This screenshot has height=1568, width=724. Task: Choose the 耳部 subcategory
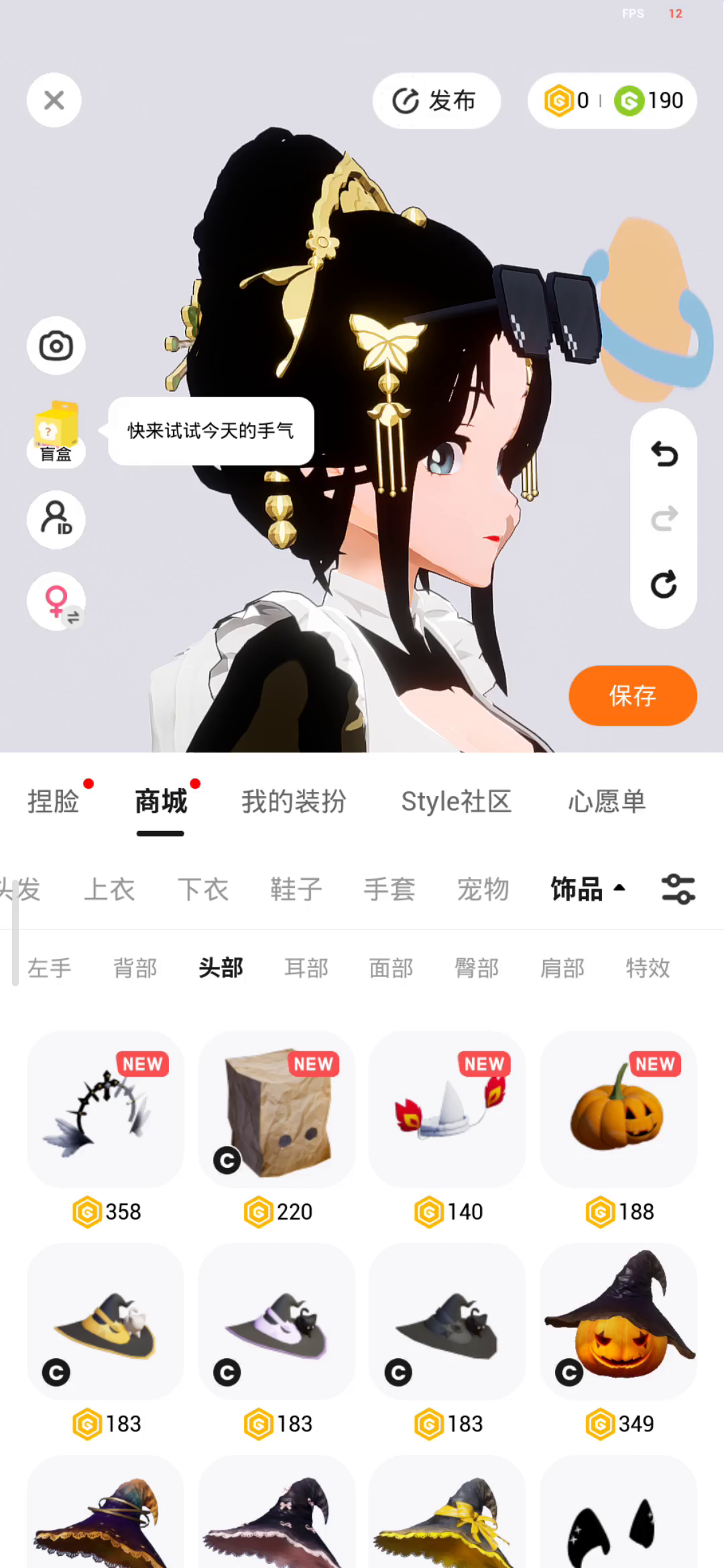(306, 968)
